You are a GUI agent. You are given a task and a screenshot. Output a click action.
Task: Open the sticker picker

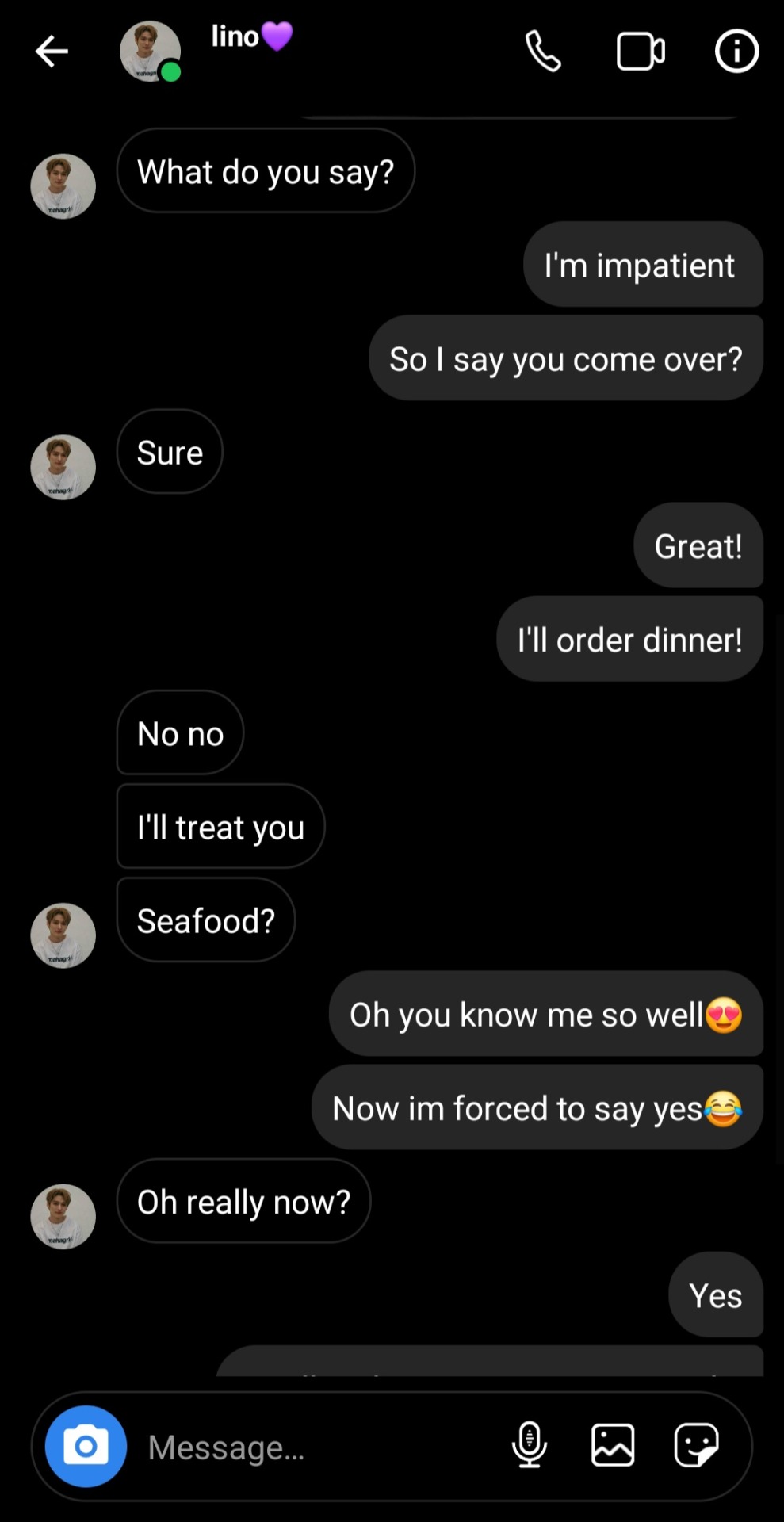(696, 1445)
